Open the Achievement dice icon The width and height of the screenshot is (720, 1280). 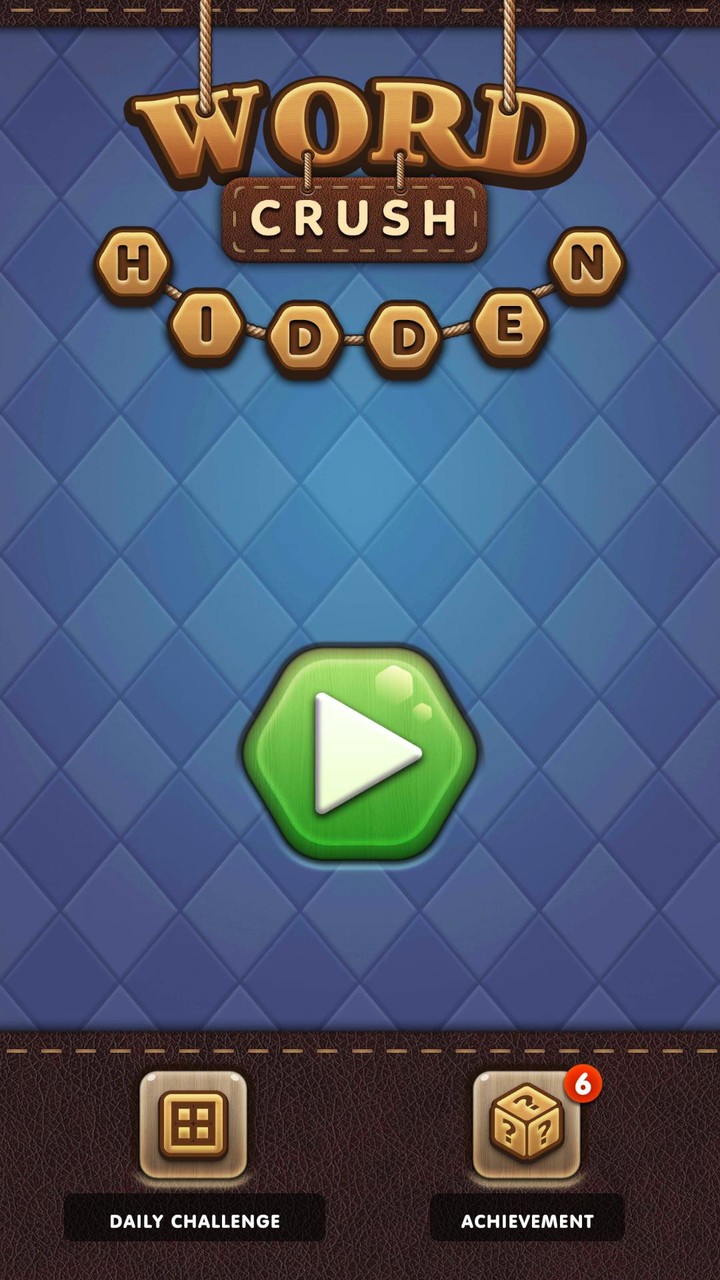tap(527, 1126)
